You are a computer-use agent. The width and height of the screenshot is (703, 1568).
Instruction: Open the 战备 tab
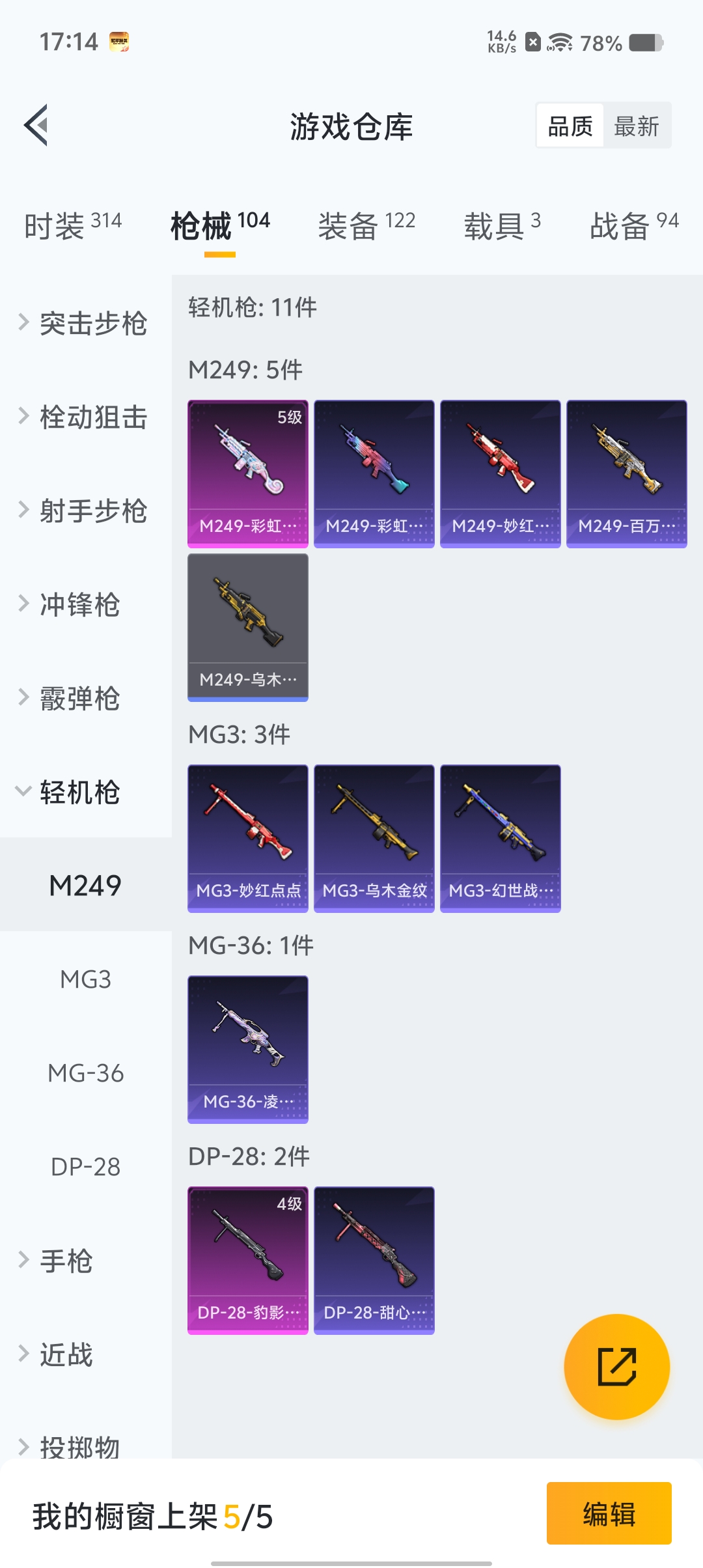(633, 226)
